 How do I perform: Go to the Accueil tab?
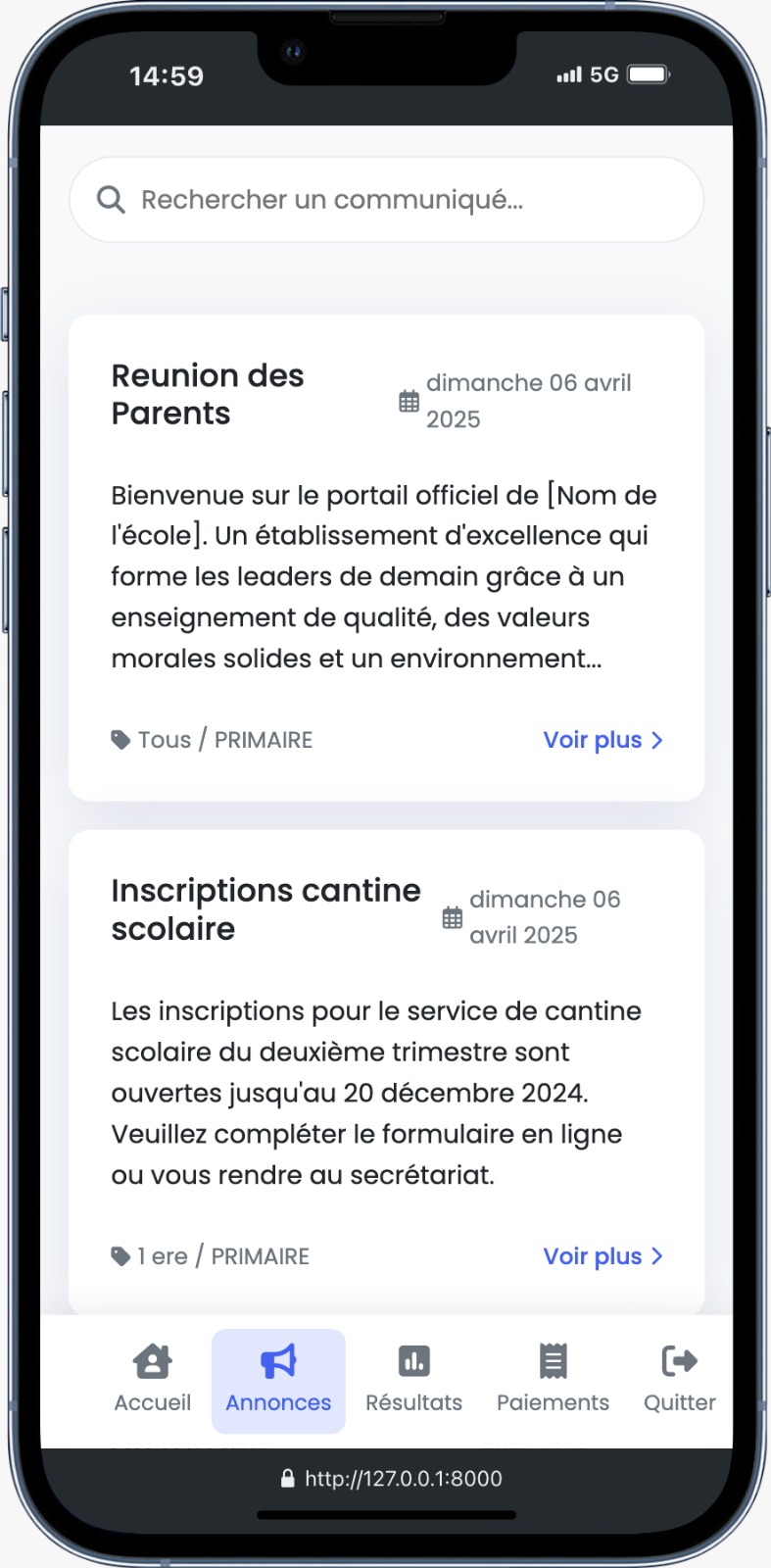pyautogui.click(x=152, y=1380)
